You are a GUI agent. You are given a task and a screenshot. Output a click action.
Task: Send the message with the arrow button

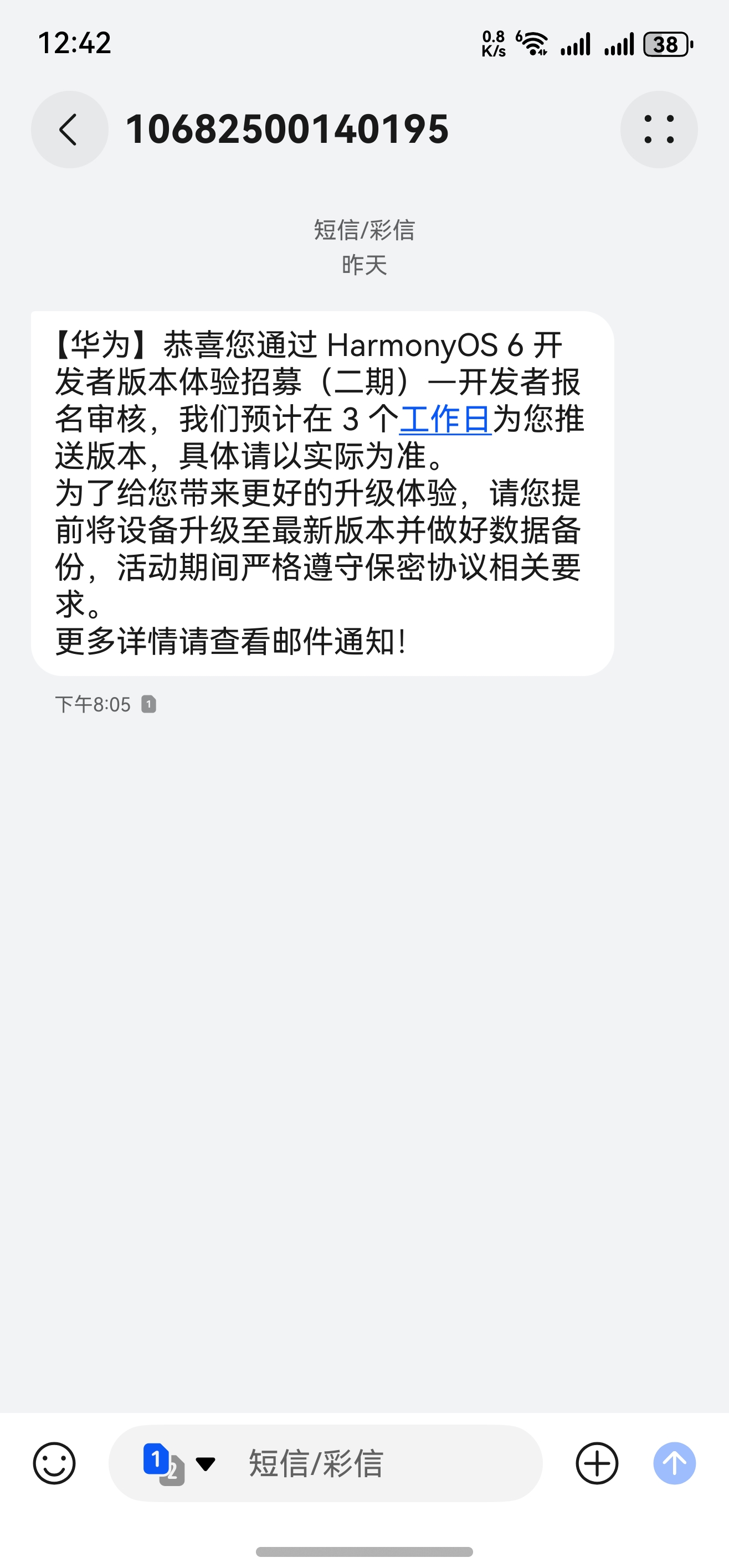tap(674, 1464)
